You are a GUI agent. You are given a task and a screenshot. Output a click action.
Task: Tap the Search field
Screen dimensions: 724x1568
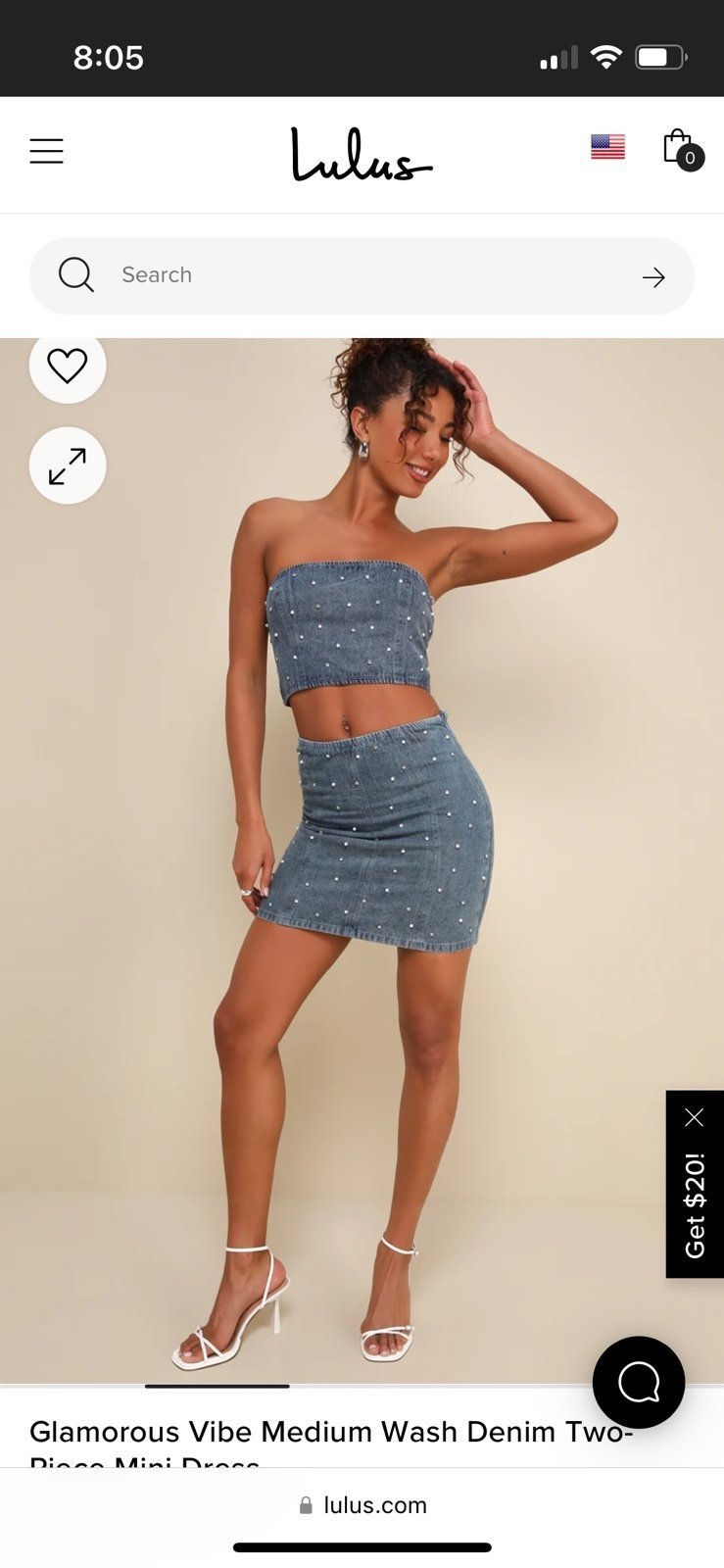(362, 276)
